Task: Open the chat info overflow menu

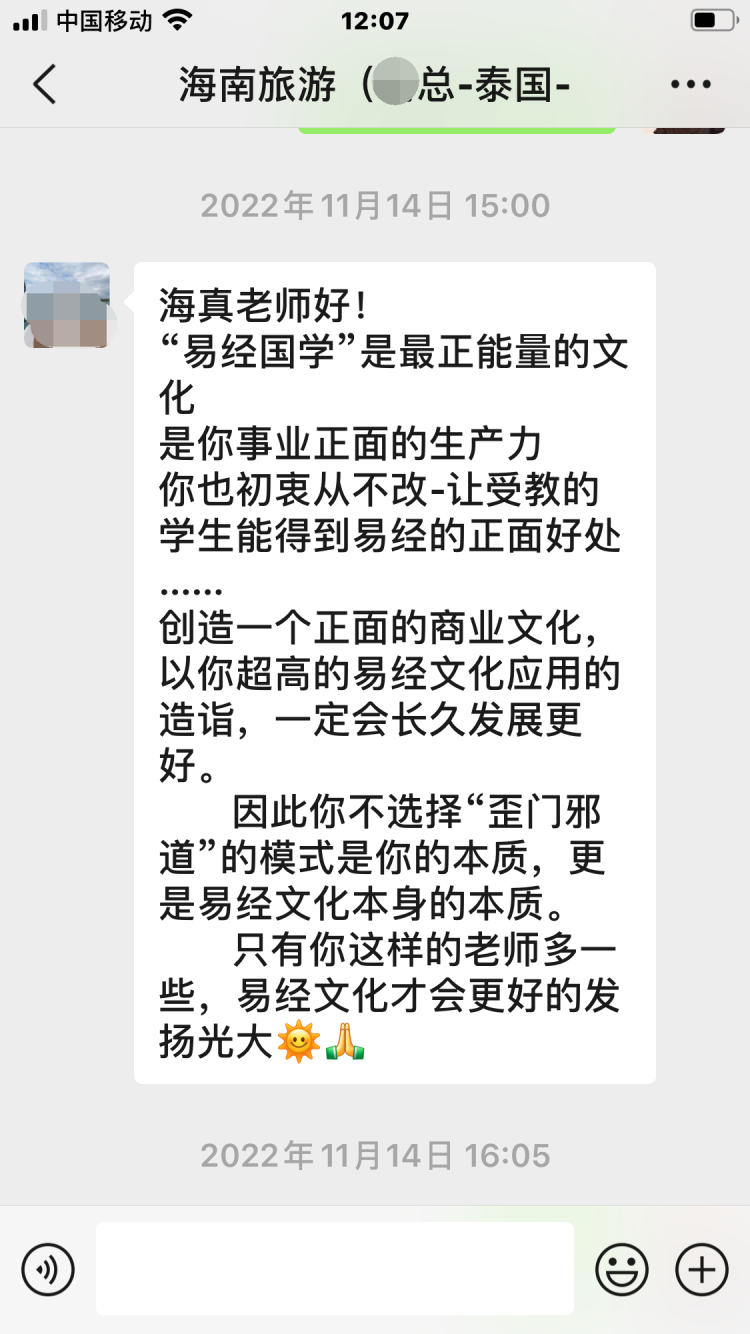Action: 691,85
